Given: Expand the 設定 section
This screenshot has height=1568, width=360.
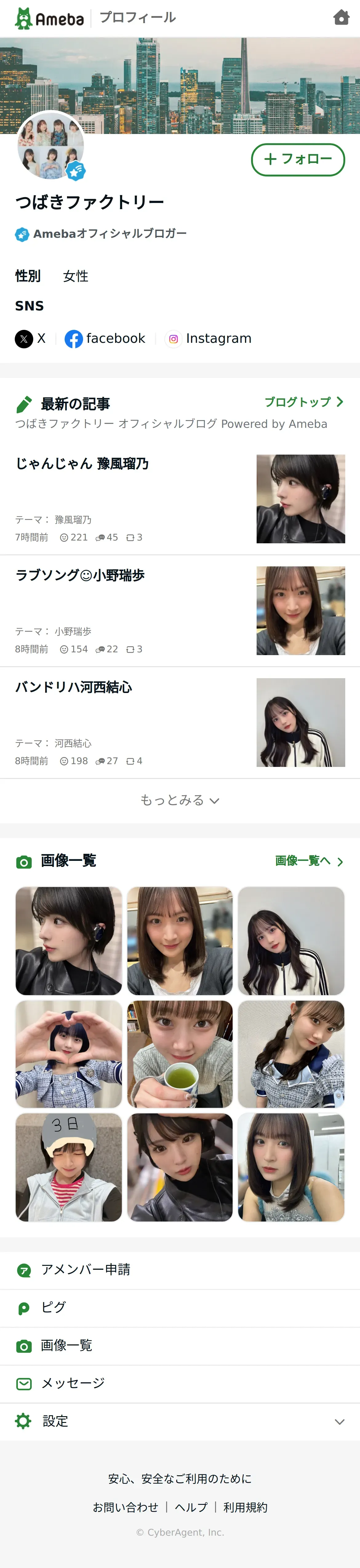Looking at the screenshot, I should pos(179,1421).
